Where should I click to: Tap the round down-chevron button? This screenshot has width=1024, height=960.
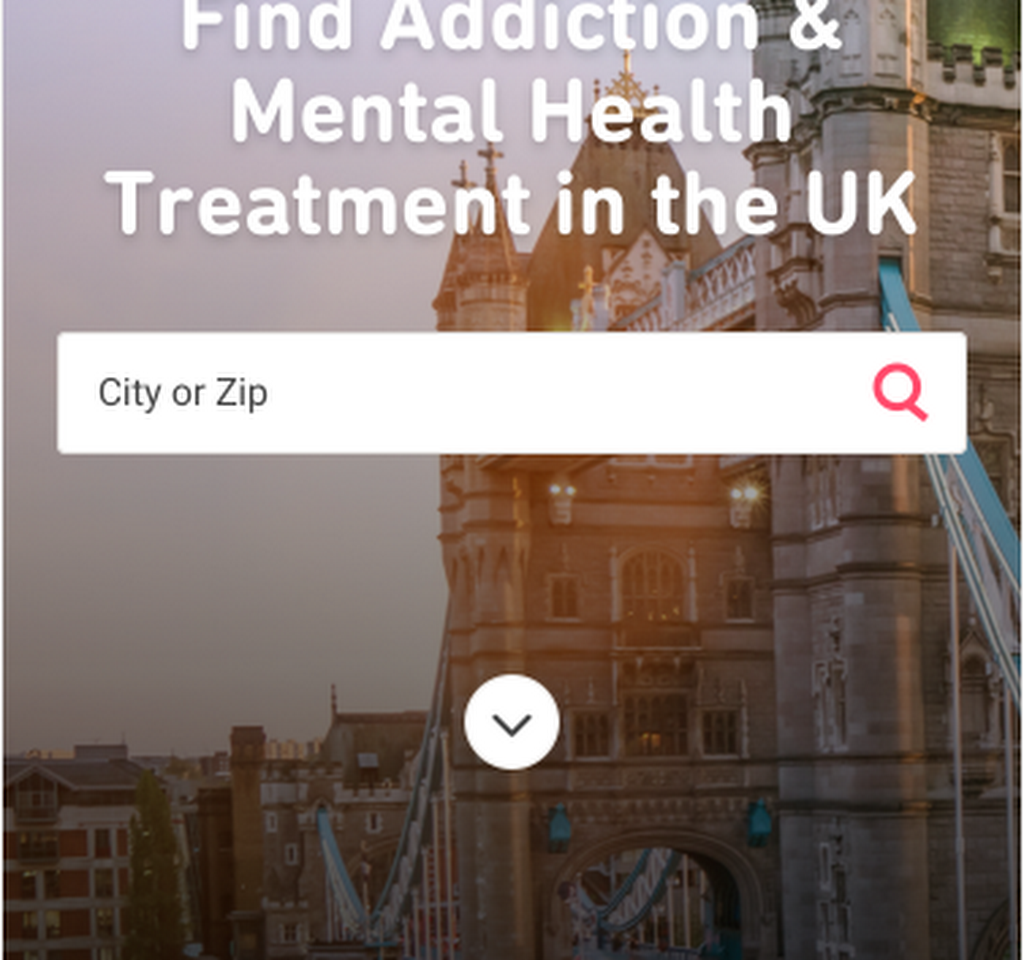pyautogui.click(x=512, y=722)
